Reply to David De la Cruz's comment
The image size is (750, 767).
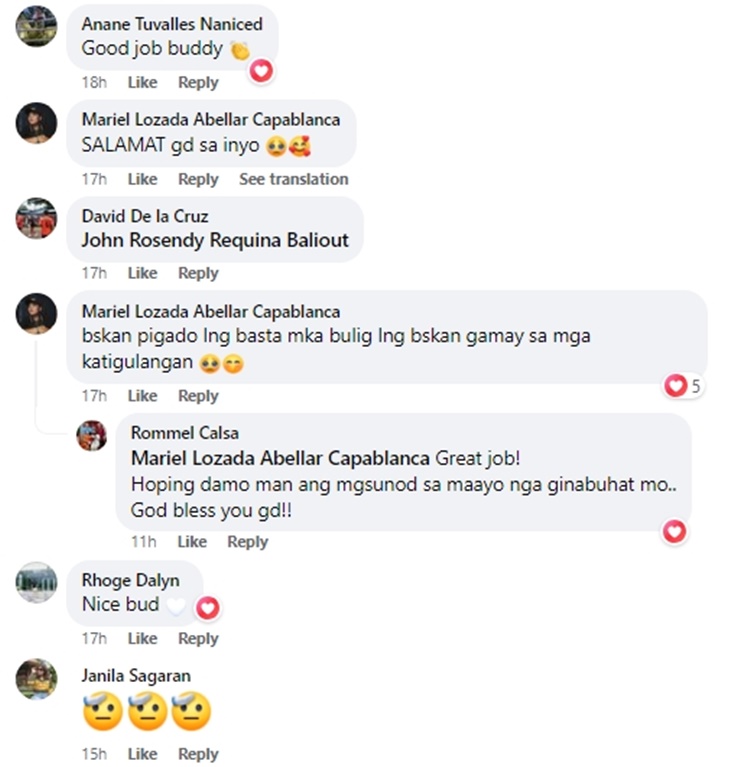coord(198,273)
